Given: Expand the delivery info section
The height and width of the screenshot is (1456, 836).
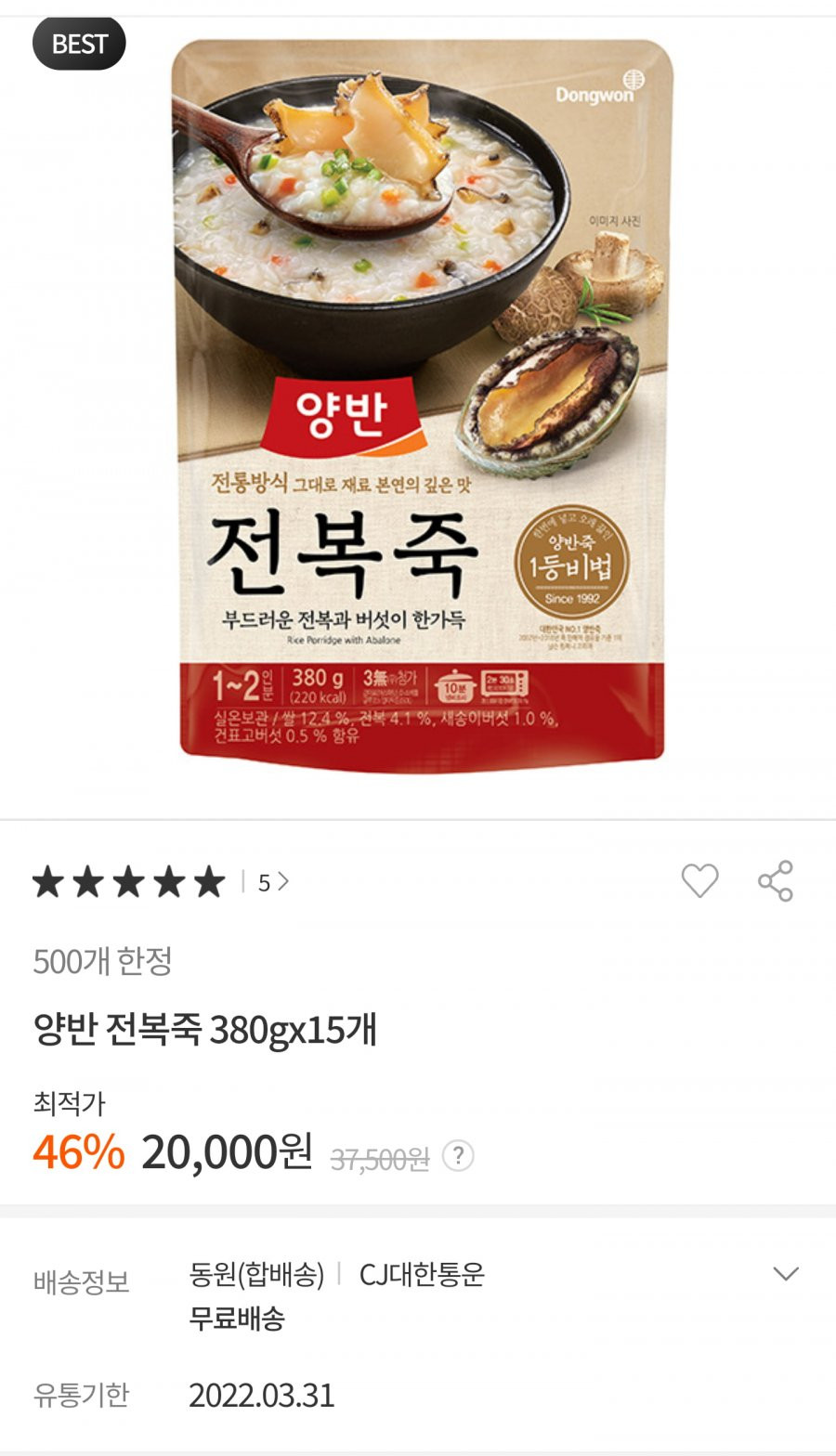Looking at the screenshot, I should pos(786,1274).
